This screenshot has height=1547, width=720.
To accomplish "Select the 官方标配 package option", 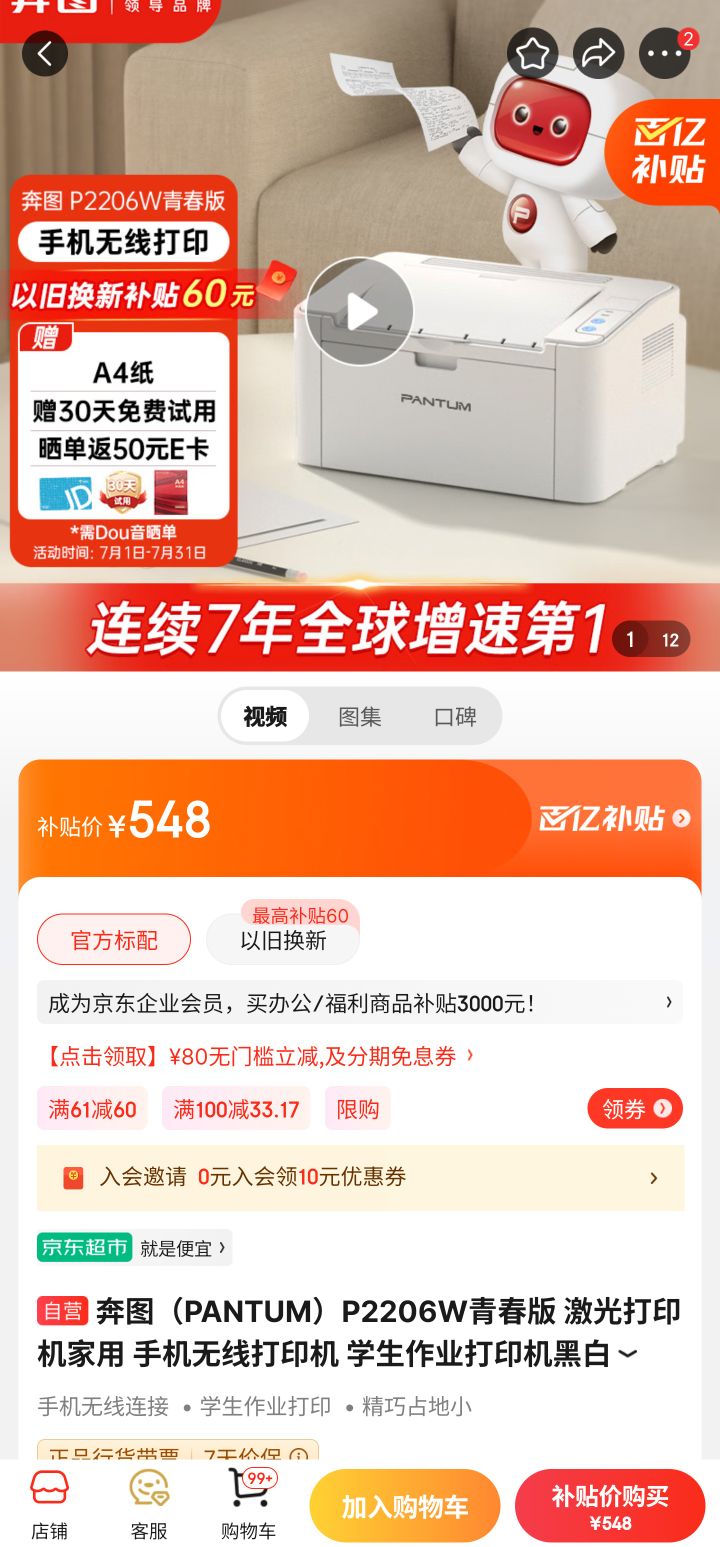I will (113, 939).
